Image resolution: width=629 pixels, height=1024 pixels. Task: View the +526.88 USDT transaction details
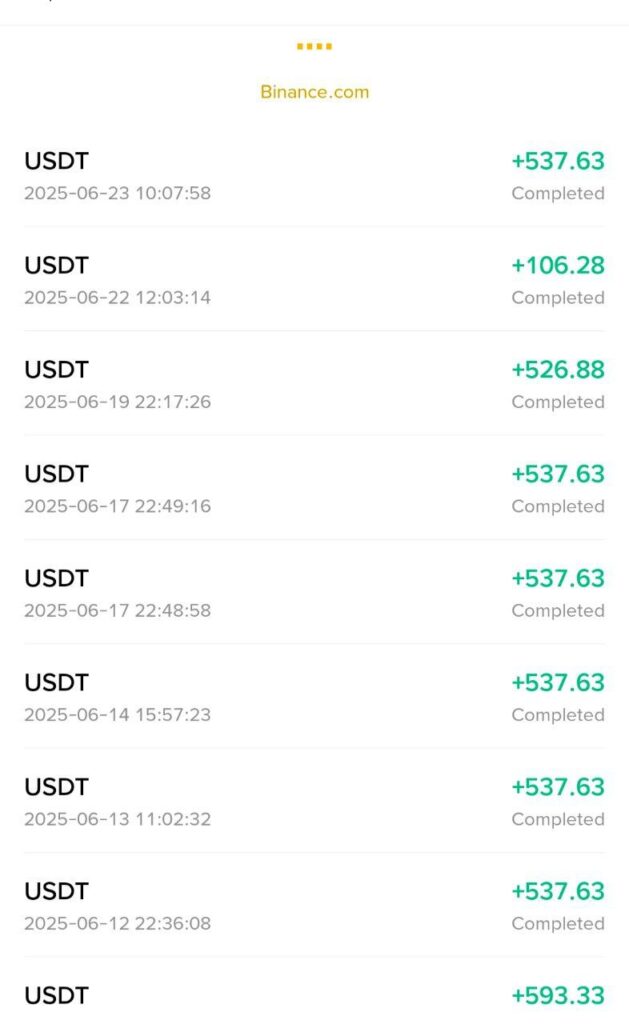pos(314,384)
